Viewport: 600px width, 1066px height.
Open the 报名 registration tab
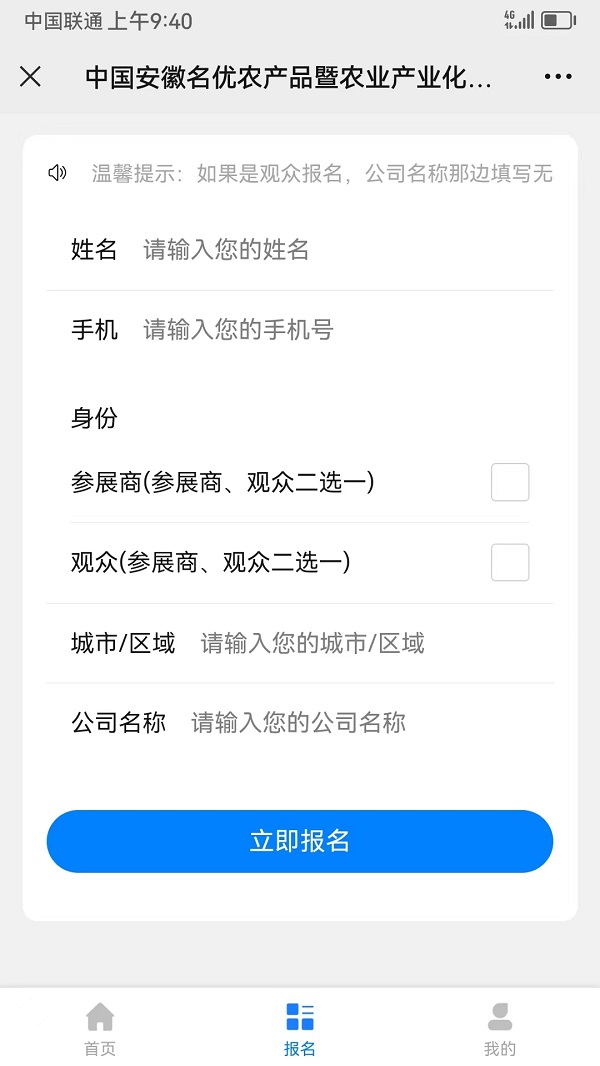(300, 1028)
